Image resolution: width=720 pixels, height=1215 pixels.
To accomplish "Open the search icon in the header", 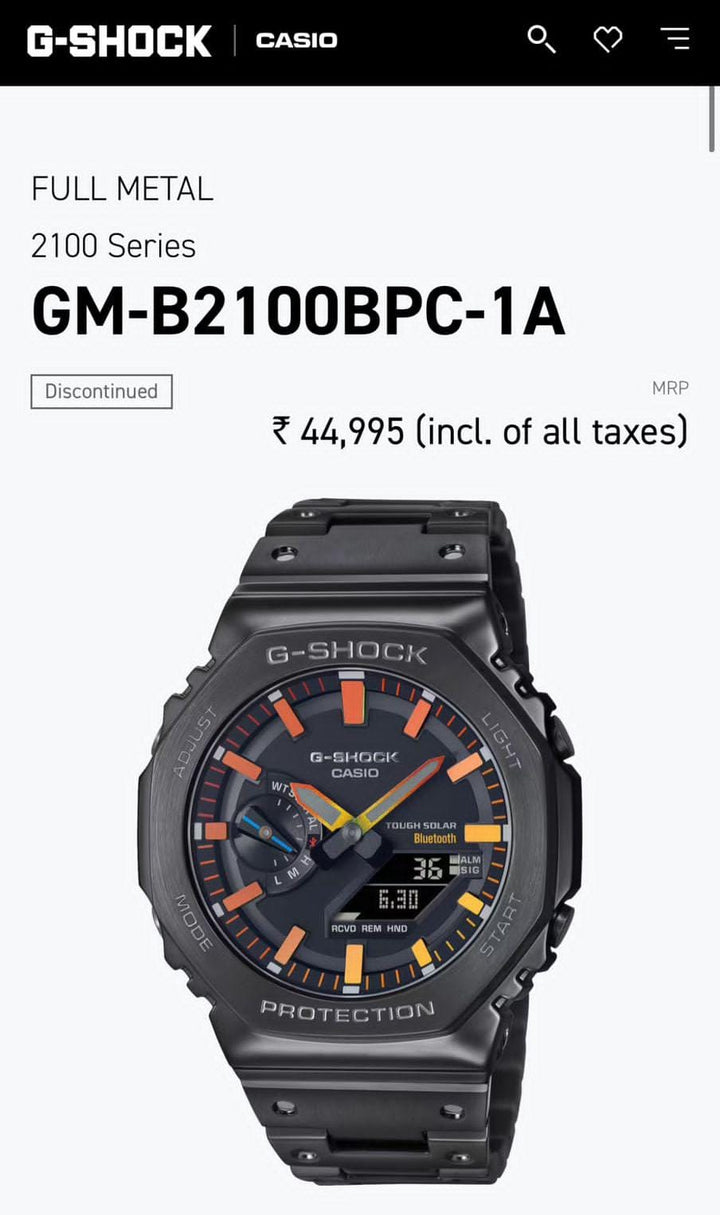I will coord(541,40).
